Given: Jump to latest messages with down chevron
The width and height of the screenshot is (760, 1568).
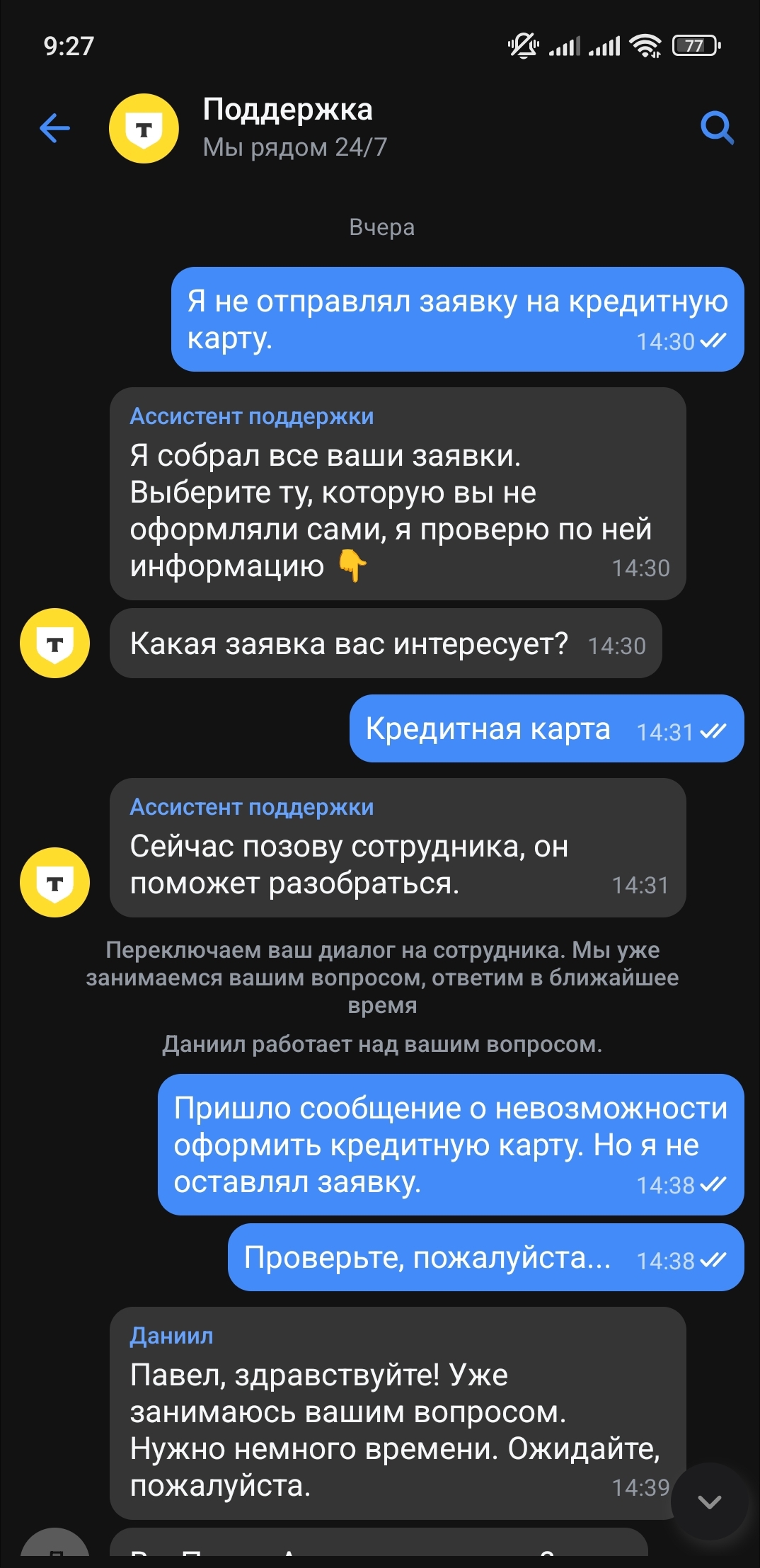Looking at the screenshot, I should click(x=709, y=1501).
